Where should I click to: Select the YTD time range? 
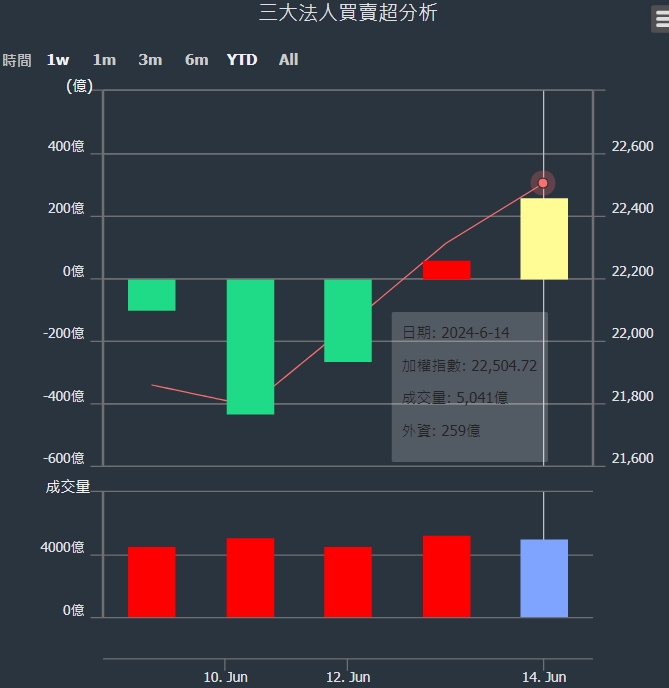coord(242,60)
